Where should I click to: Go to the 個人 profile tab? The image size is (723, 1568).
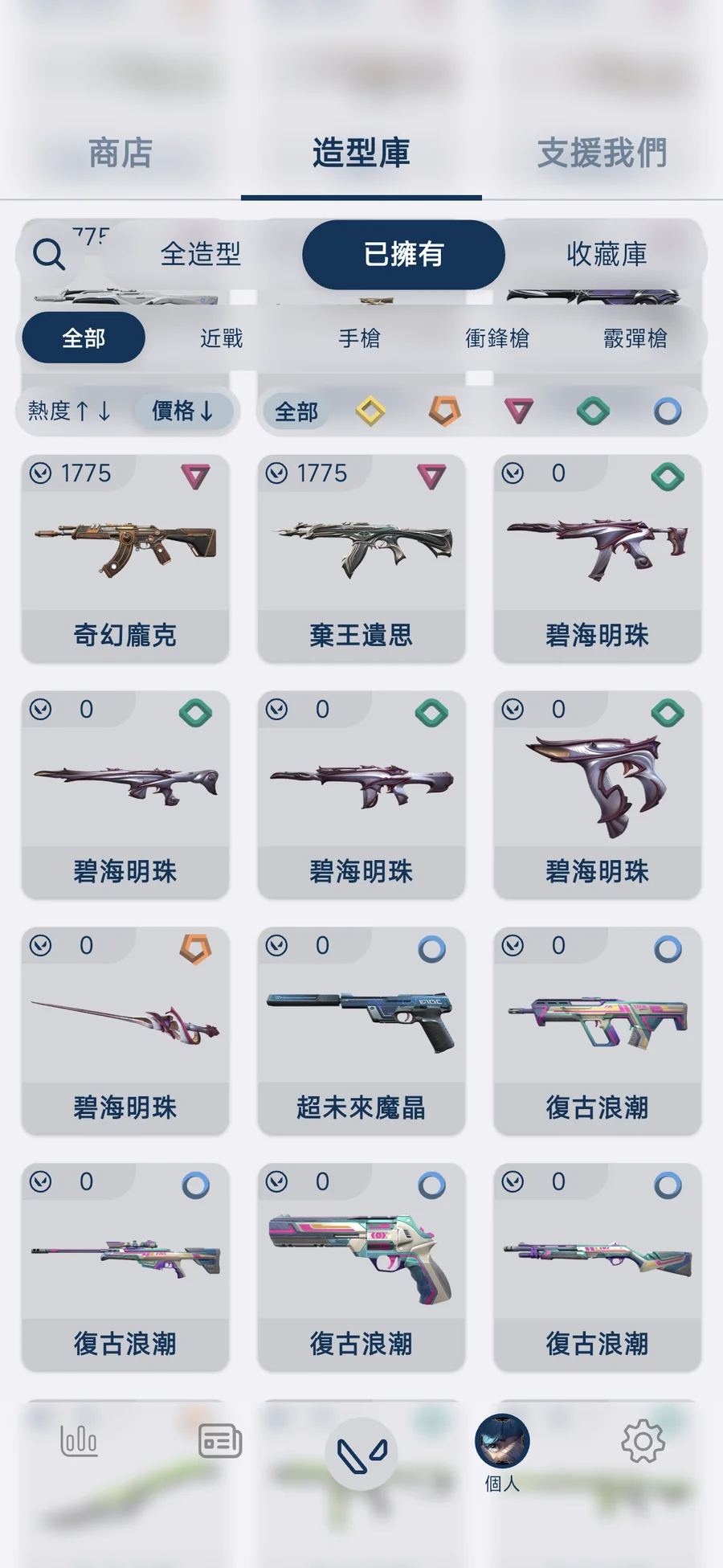point(502,1451)
